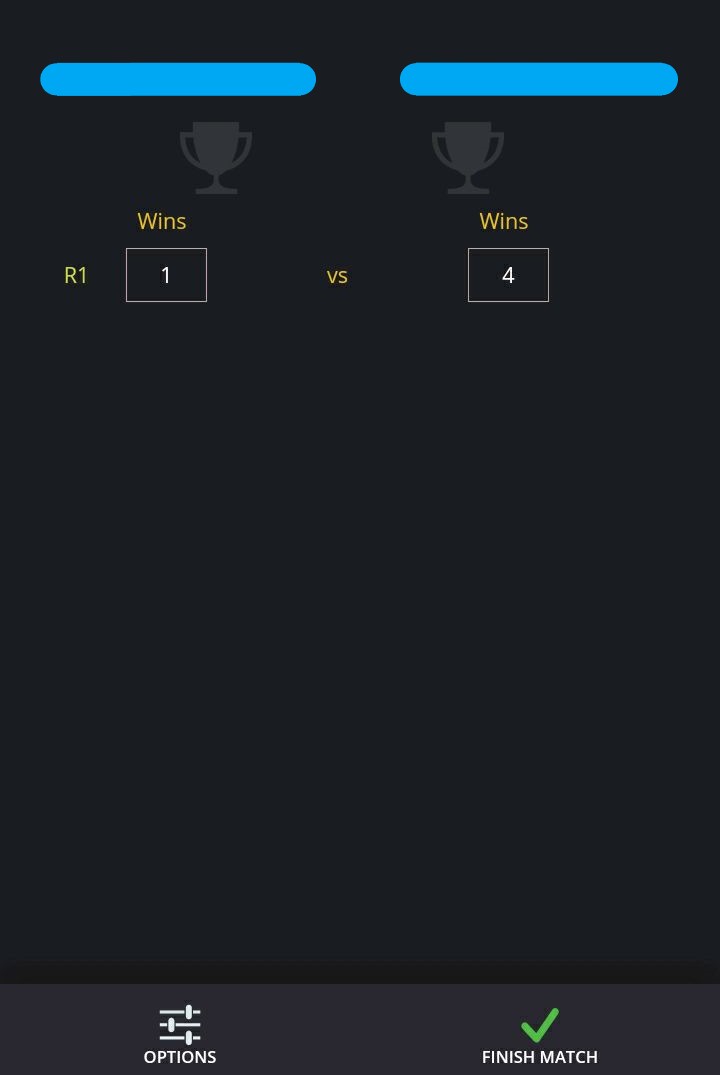Select the trophy above the 4 wins box
The width and height of the screenshot is (720, 1075).
pos(468,157)
